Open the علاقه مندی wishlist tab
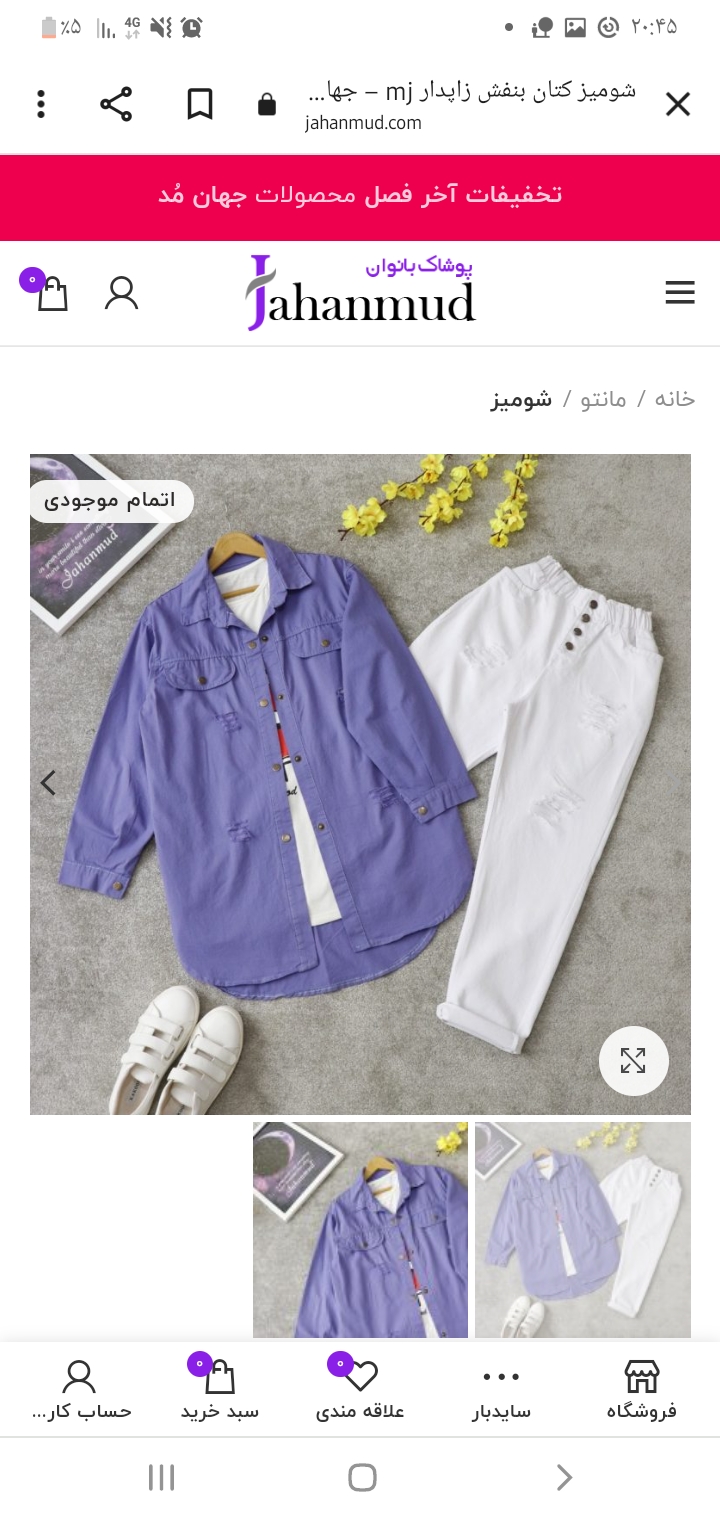Image resolution: width=720 pixels, height=1520 pixels. (x=360, y=1390)
